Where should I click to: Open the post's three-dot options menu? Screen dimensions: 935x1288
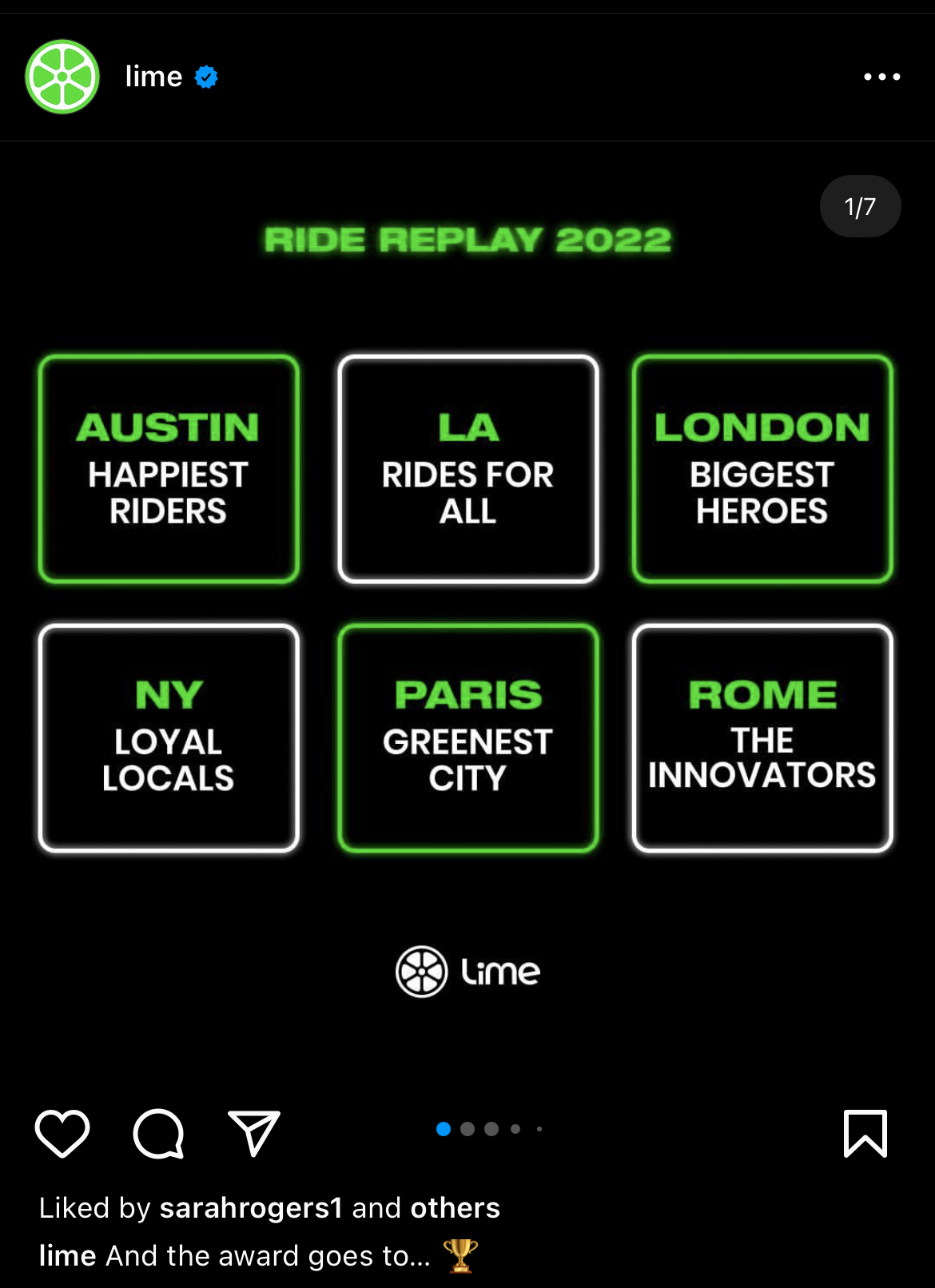[881, 77]
